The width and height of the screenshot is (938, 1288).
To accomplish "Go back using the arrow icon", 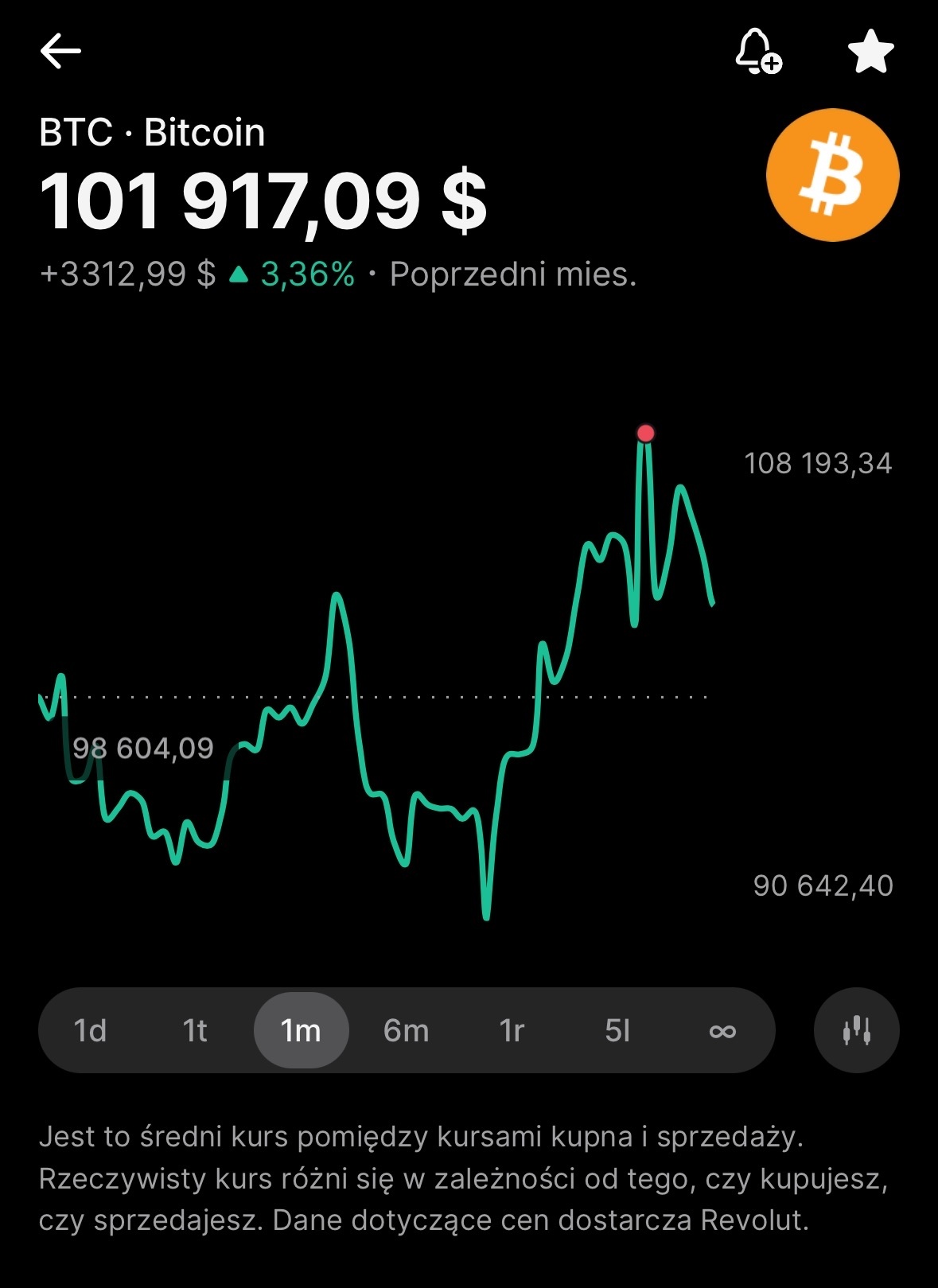I will click(60, 52).
